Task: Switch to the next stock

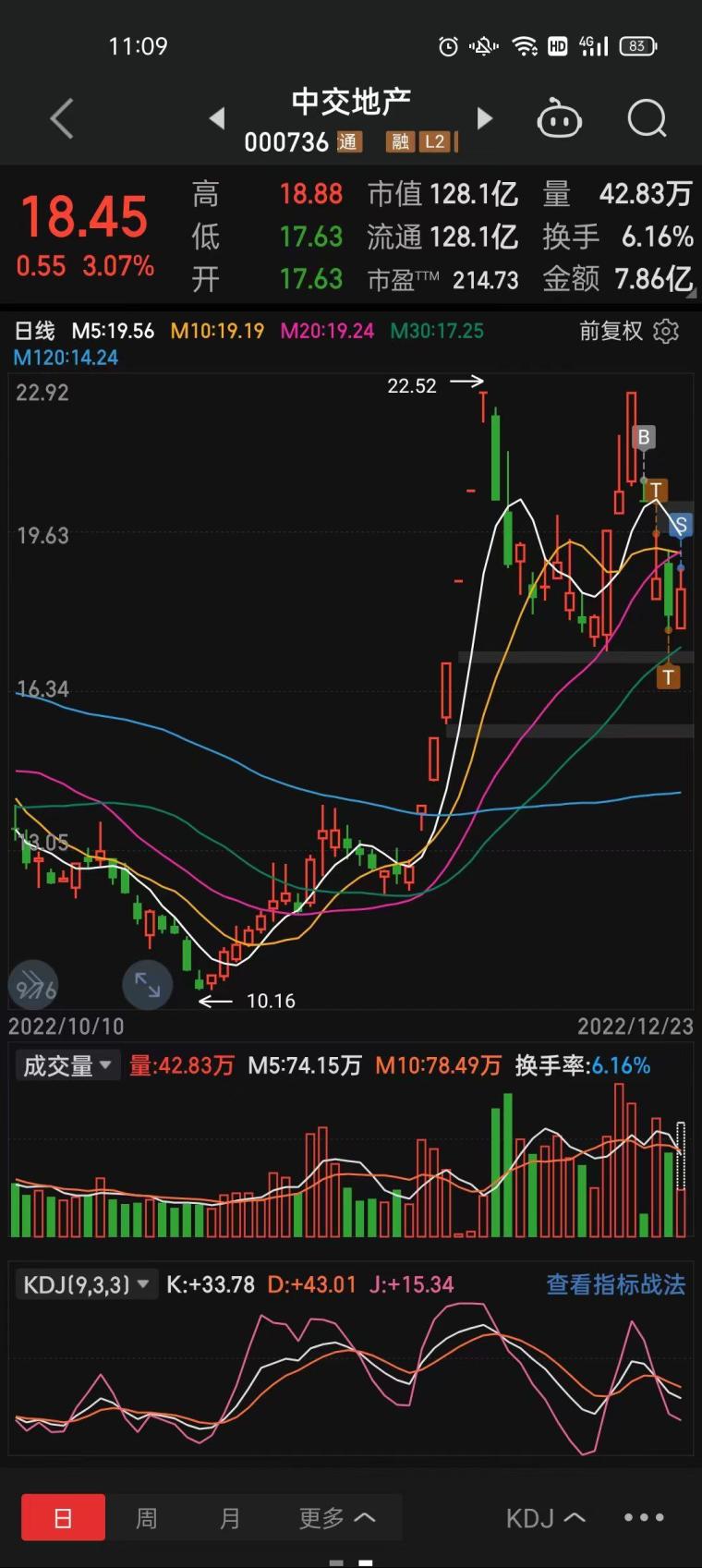Action: point(484,118)
